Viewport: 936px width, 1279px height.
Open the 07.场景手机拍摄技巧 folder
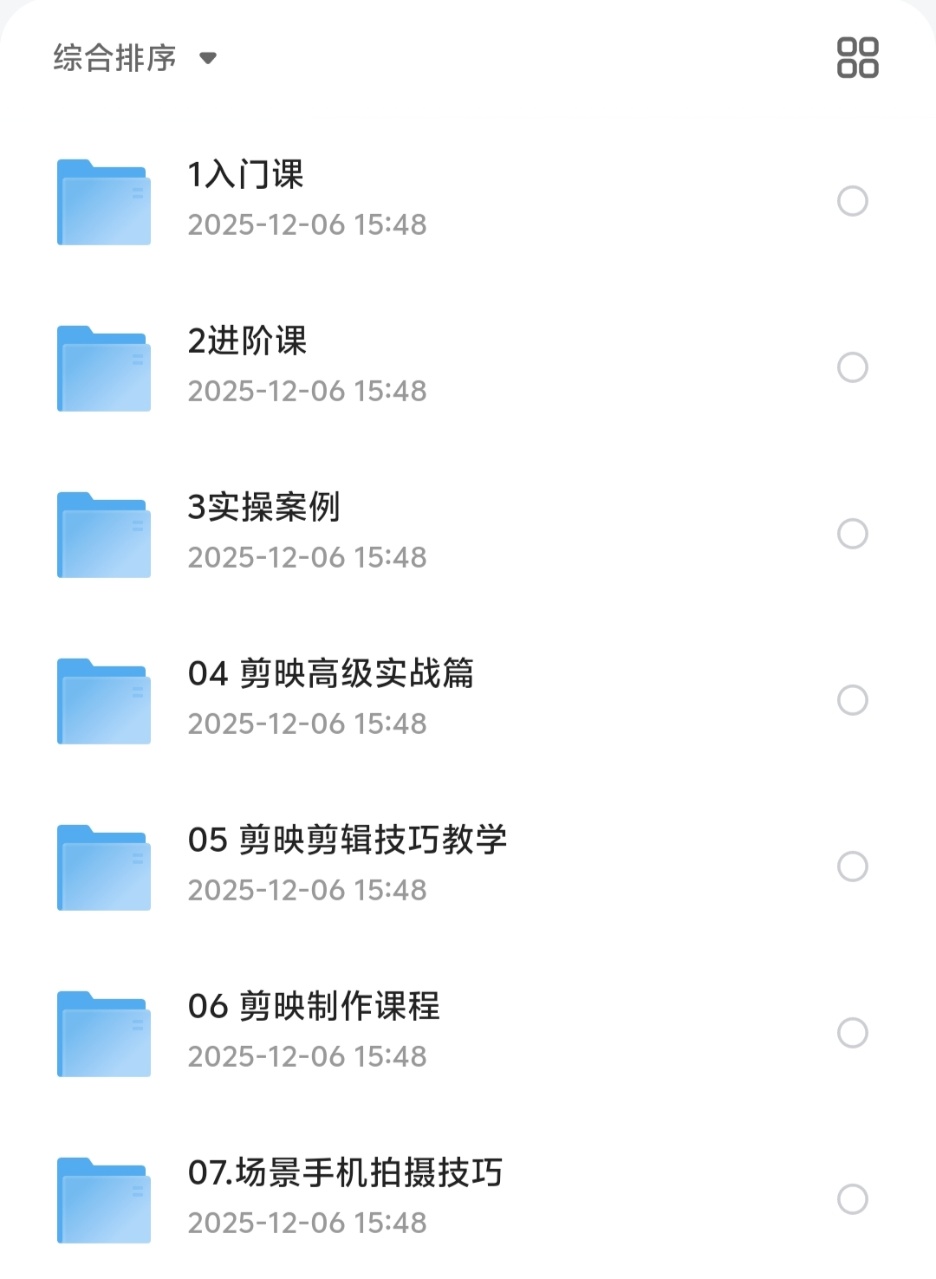tap(344, 1172)
